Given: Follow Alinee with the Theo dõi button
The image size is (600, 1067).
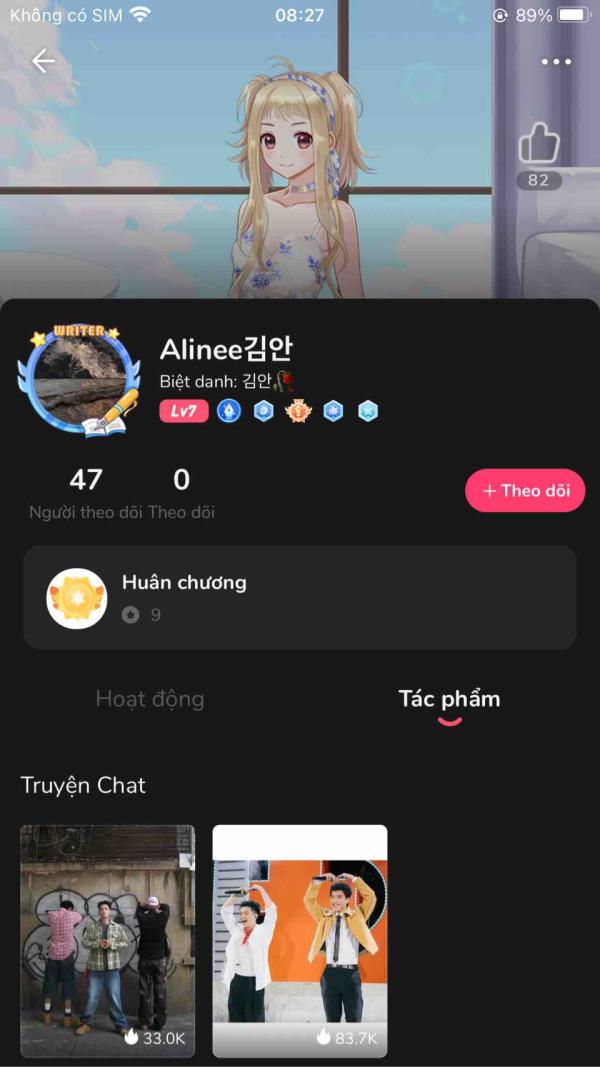Looking at the screenshot, I should [525, 491].
